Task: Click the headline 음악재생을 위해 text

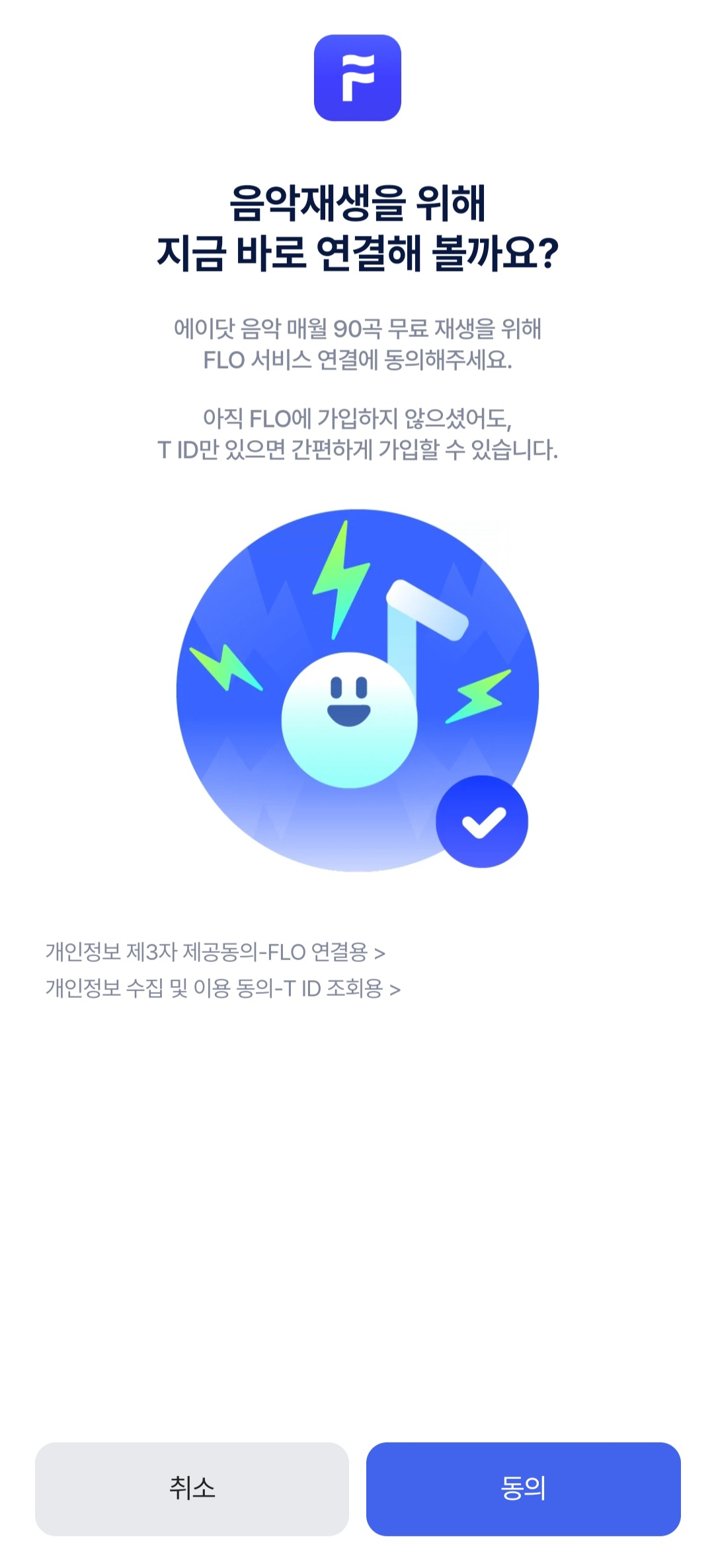Action: click(357, 203)
